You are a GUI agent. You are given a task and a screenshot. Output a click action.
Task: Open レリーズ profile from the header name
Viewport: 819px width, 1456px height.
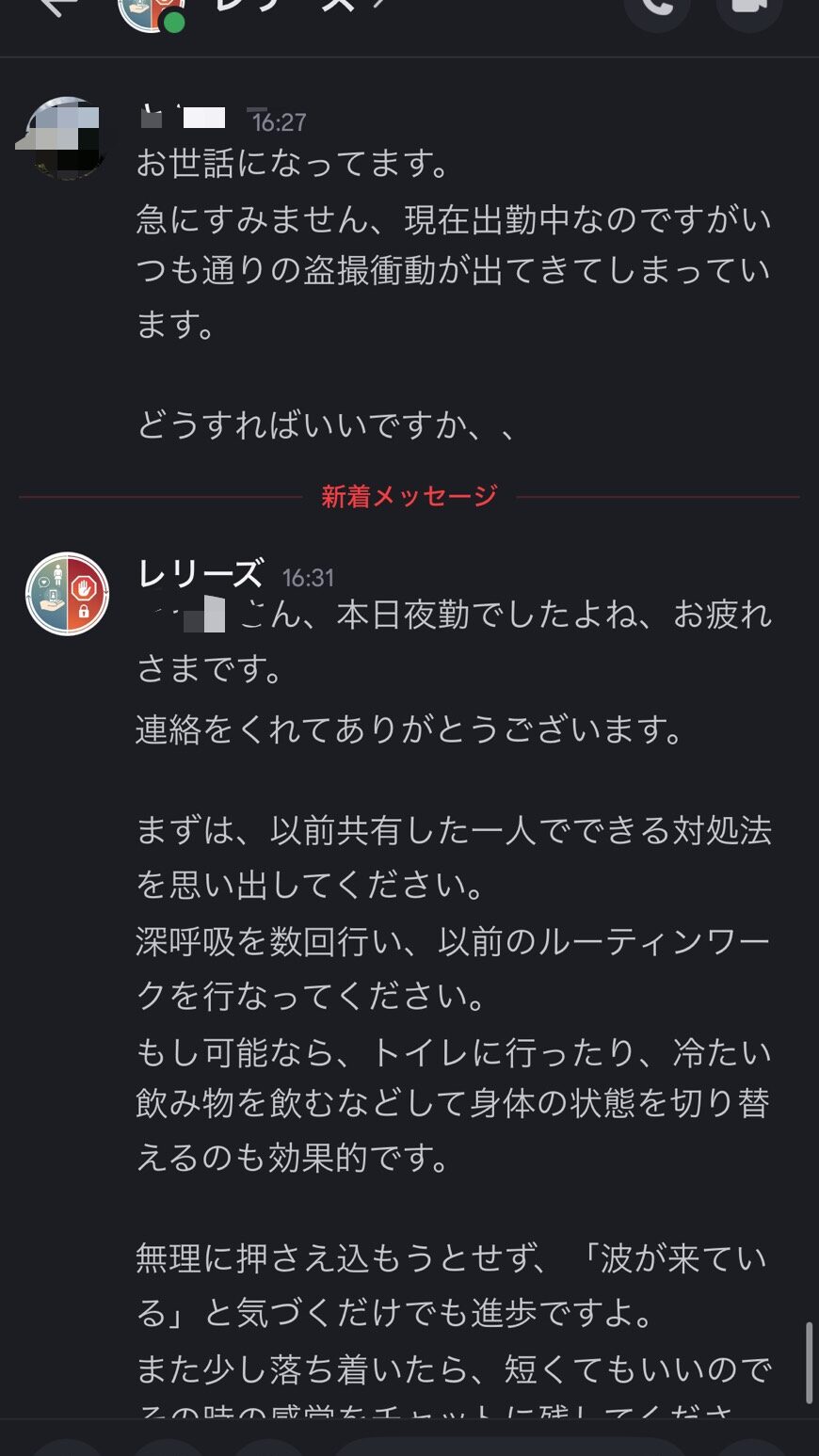(292, 8)
